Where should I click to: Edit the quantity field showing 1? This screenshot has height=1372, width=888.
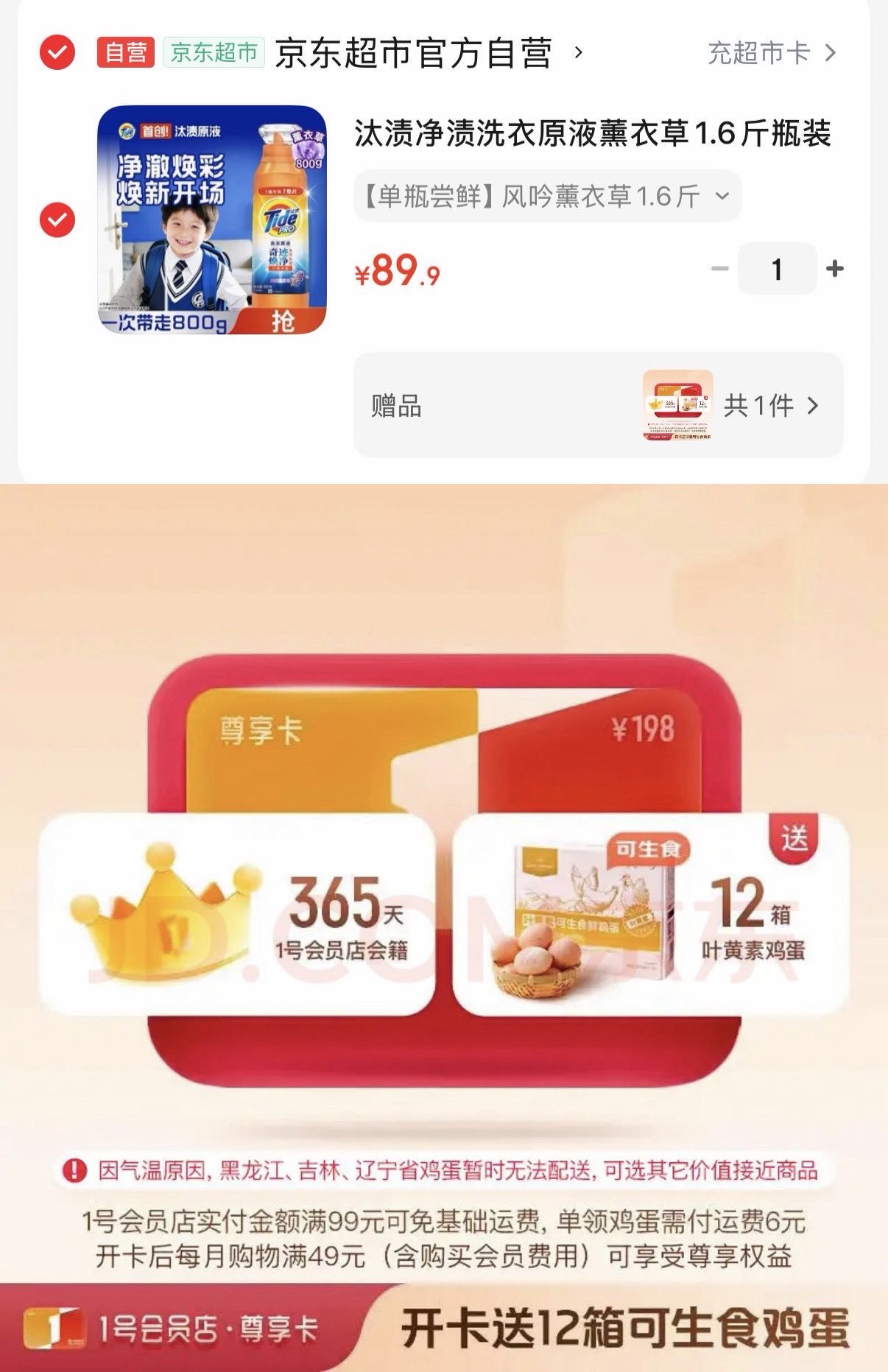pos(777,269)
